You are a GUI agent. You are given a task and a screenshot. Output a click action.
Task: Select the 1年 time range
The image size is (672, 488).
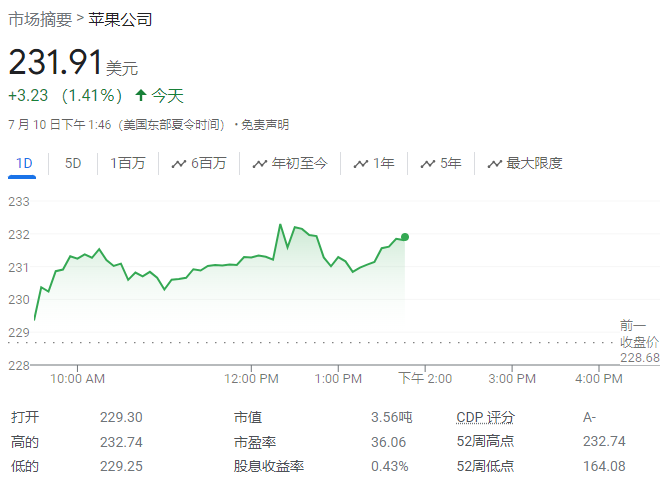[x=374, y=163]
